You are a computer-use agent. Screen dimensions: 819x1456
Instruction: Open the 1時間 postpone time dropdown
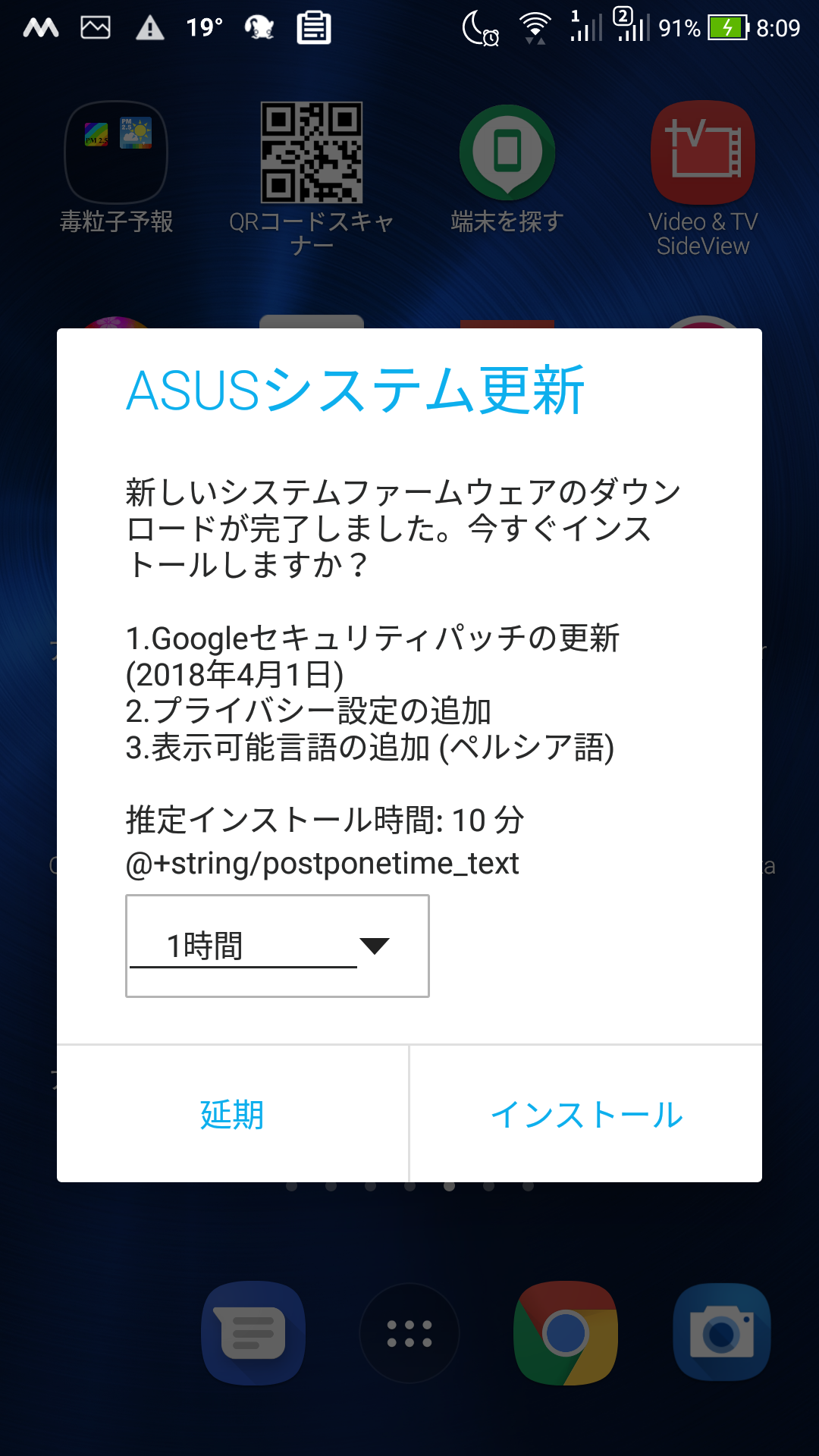[x=278, y=946]
